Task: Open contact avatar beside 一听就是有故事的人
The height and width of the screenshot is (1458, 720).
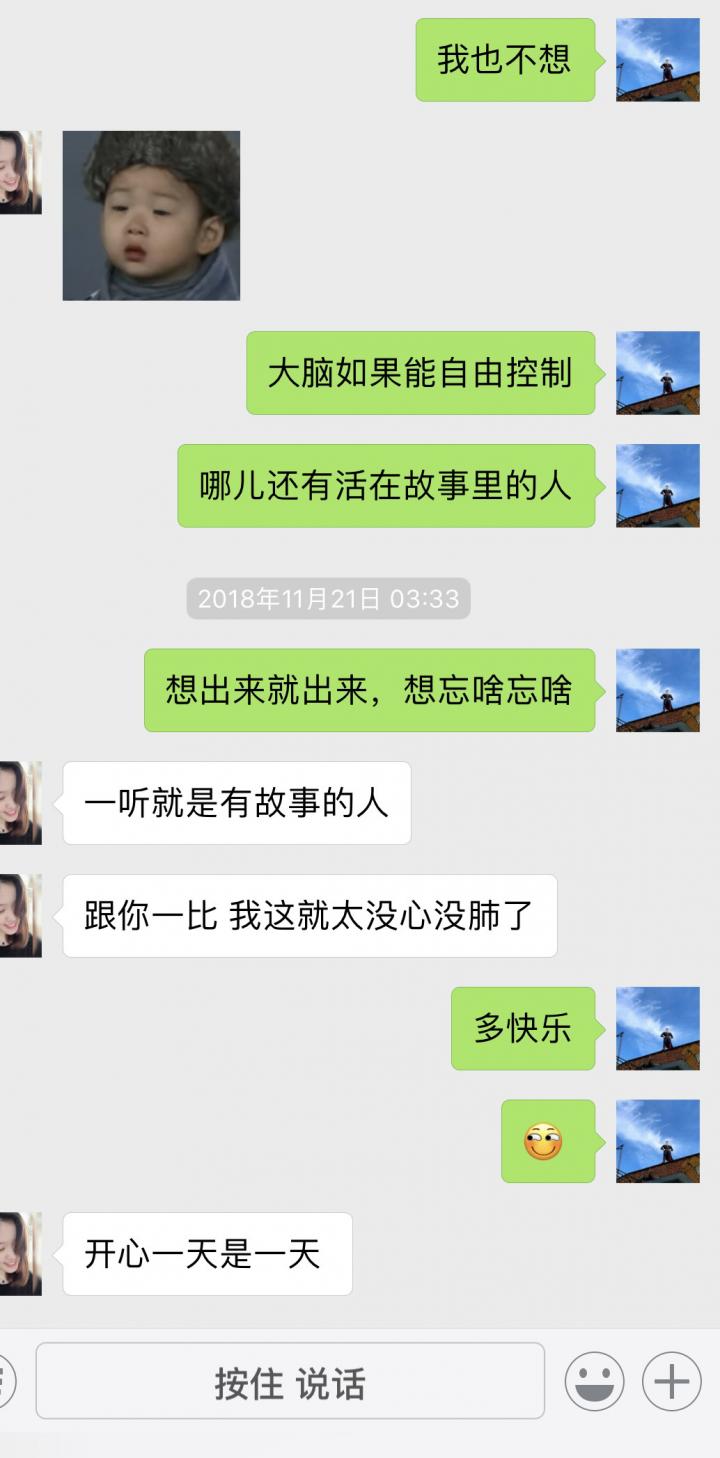Action: 20,803
